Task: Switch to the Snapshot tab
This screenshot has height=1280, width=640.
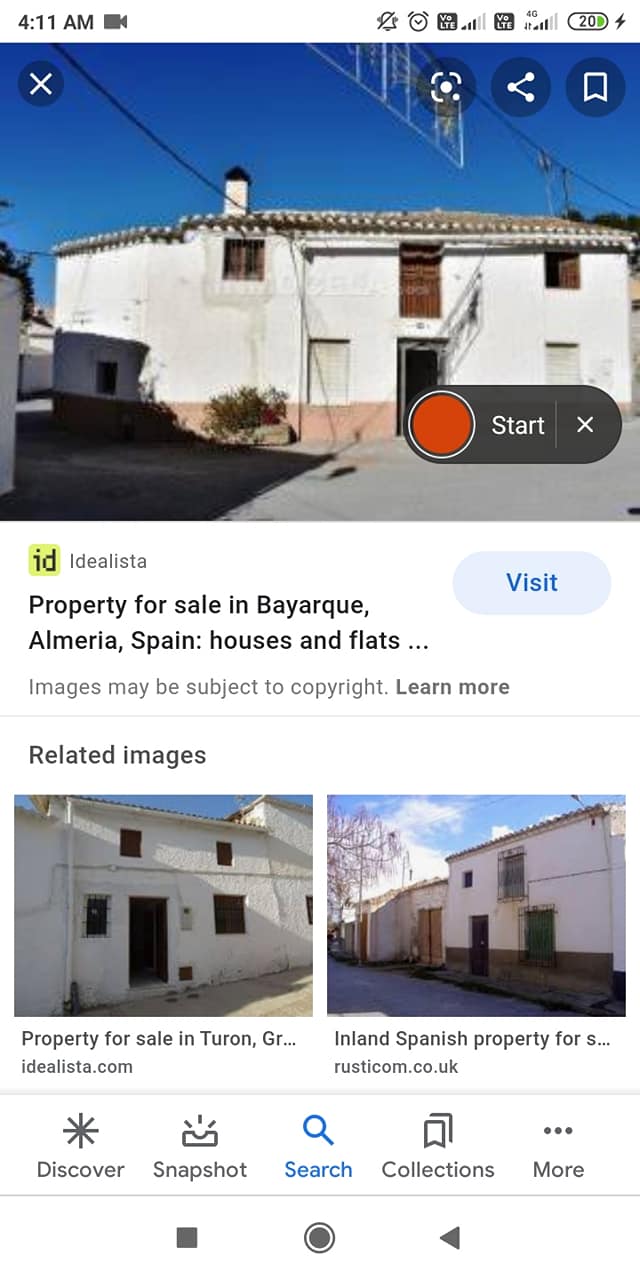Action: [200, 1148]
